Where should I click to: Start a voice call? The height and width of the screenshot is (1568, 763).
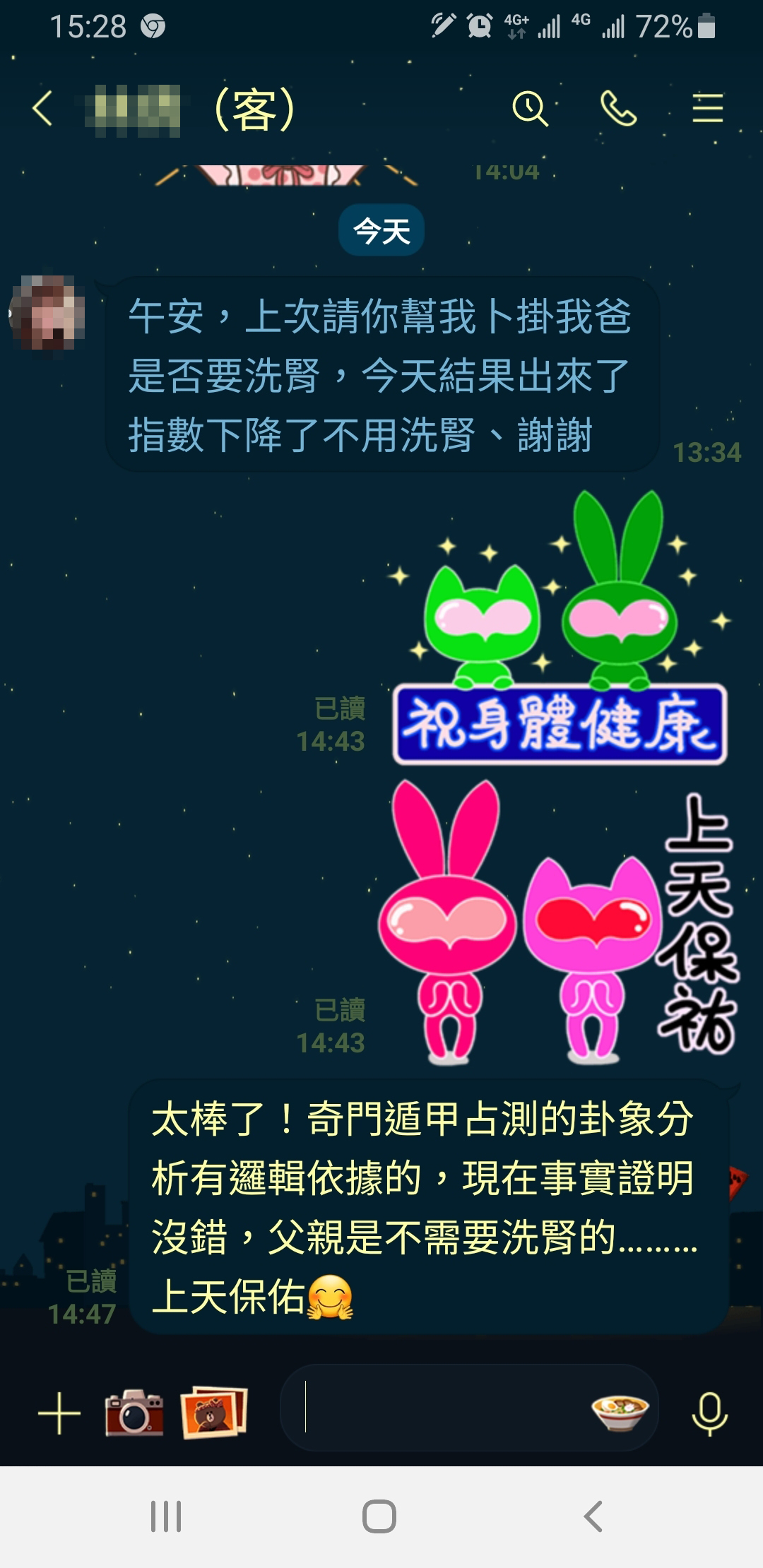click(618, 109)
